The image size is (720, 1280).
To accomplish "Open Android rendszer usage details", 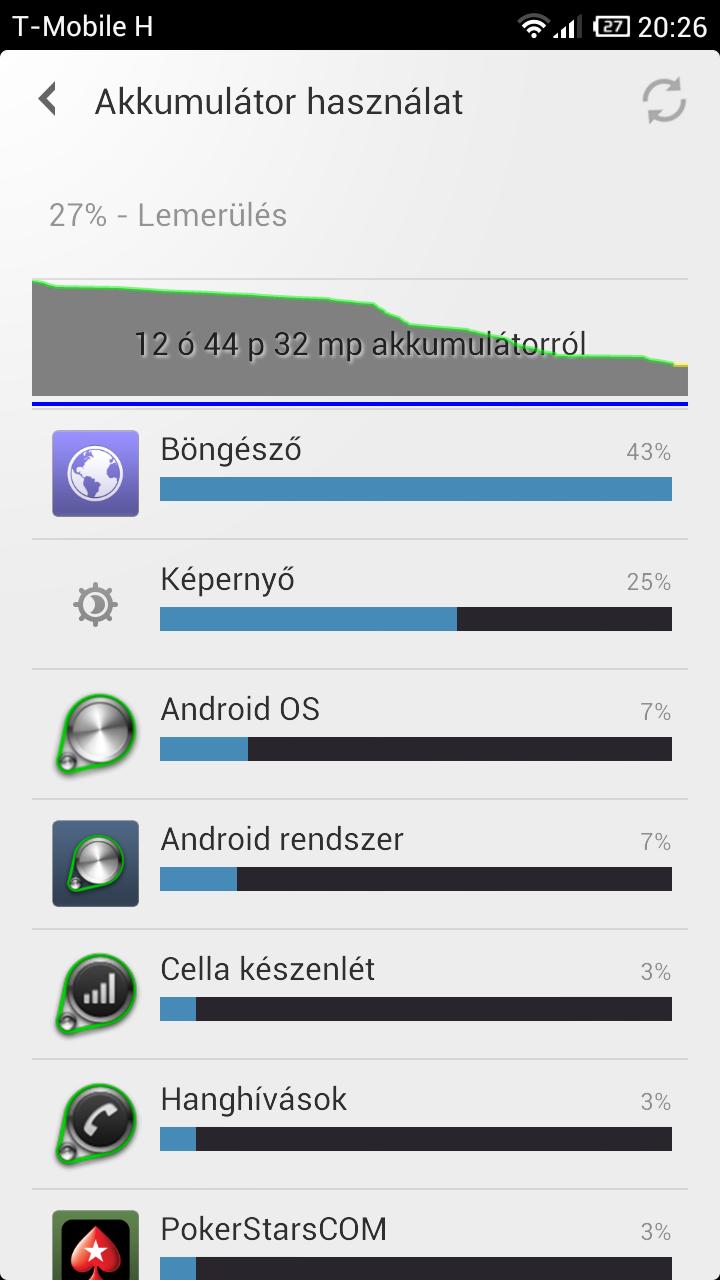I will 360,864.
